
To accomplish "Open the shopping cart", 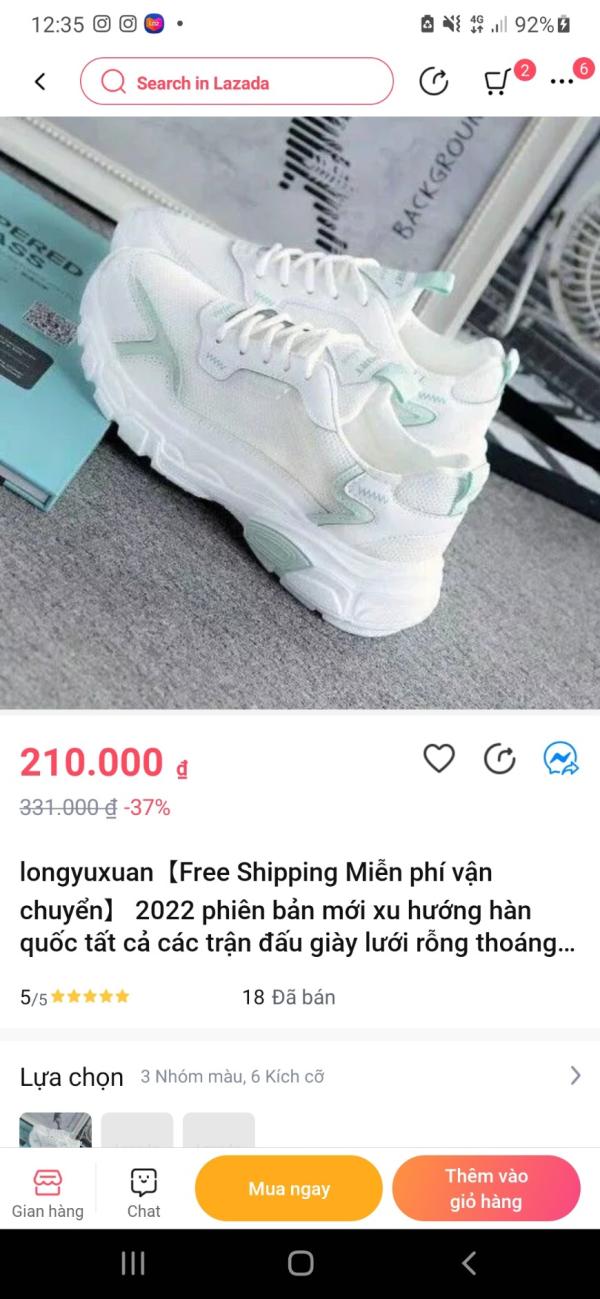I will (x=497, y=82).
